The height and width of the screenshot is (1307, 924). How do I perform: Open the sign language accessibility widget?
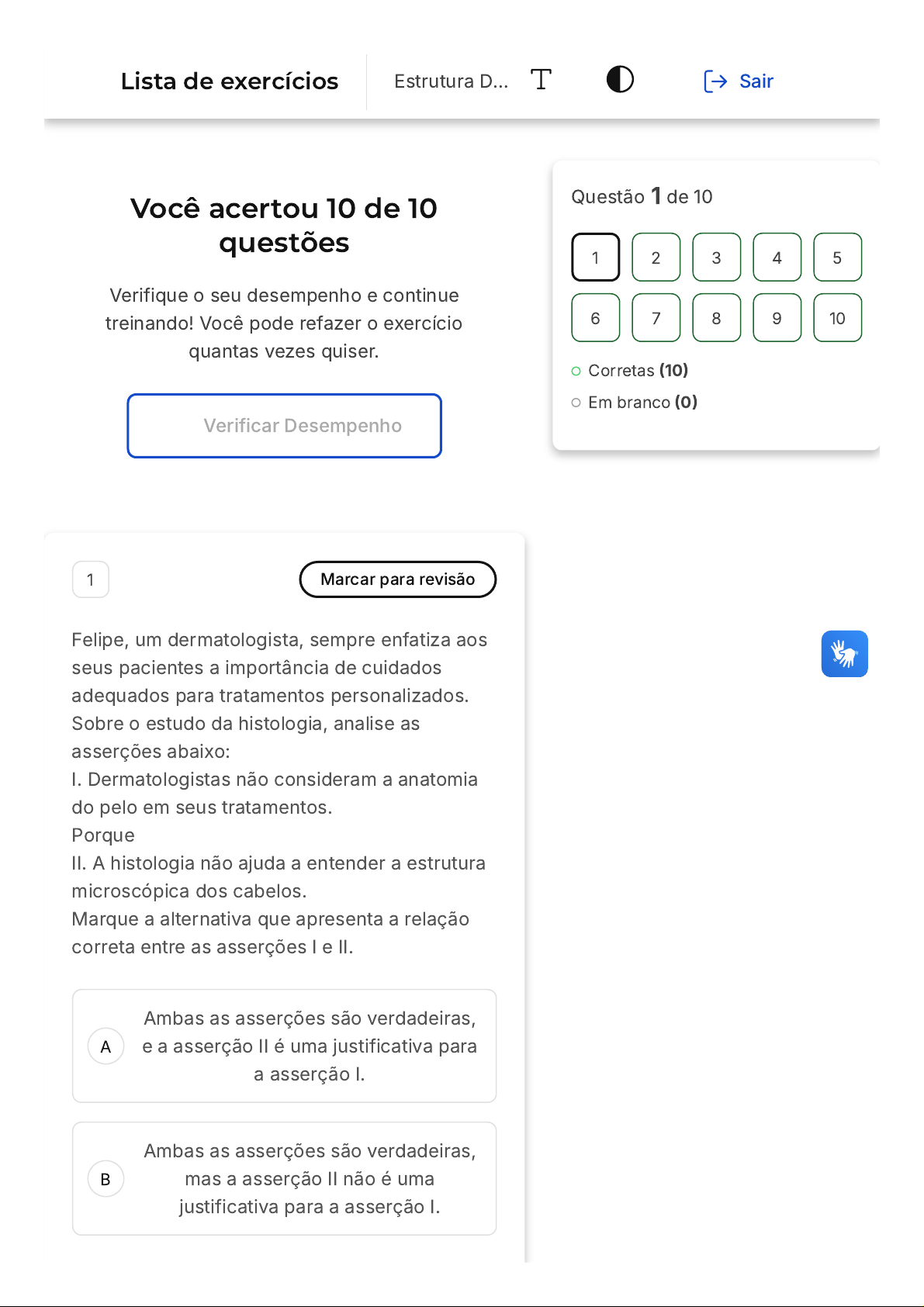pyautogui.click(x=844, y=654)
